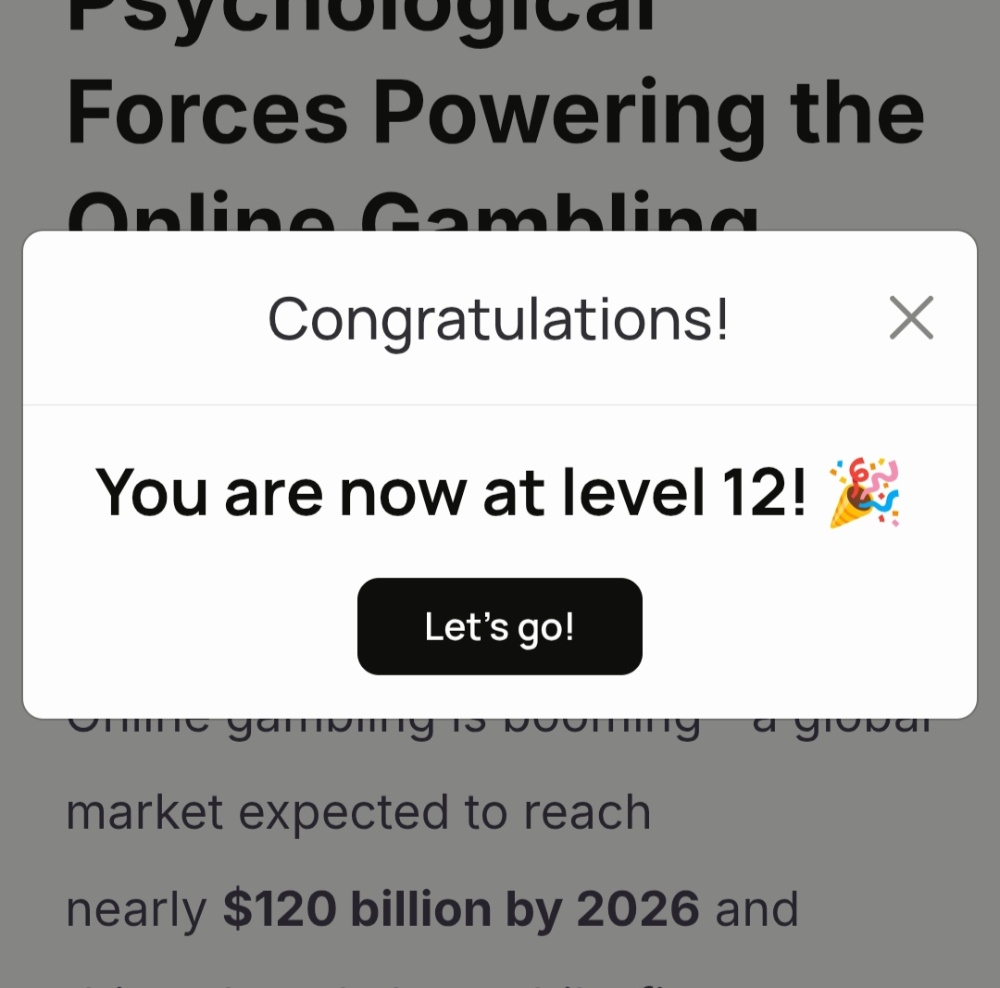Tap the Let's go! button
The height and width of the screenshot is (988, 1000).
[x=499, y=627]
